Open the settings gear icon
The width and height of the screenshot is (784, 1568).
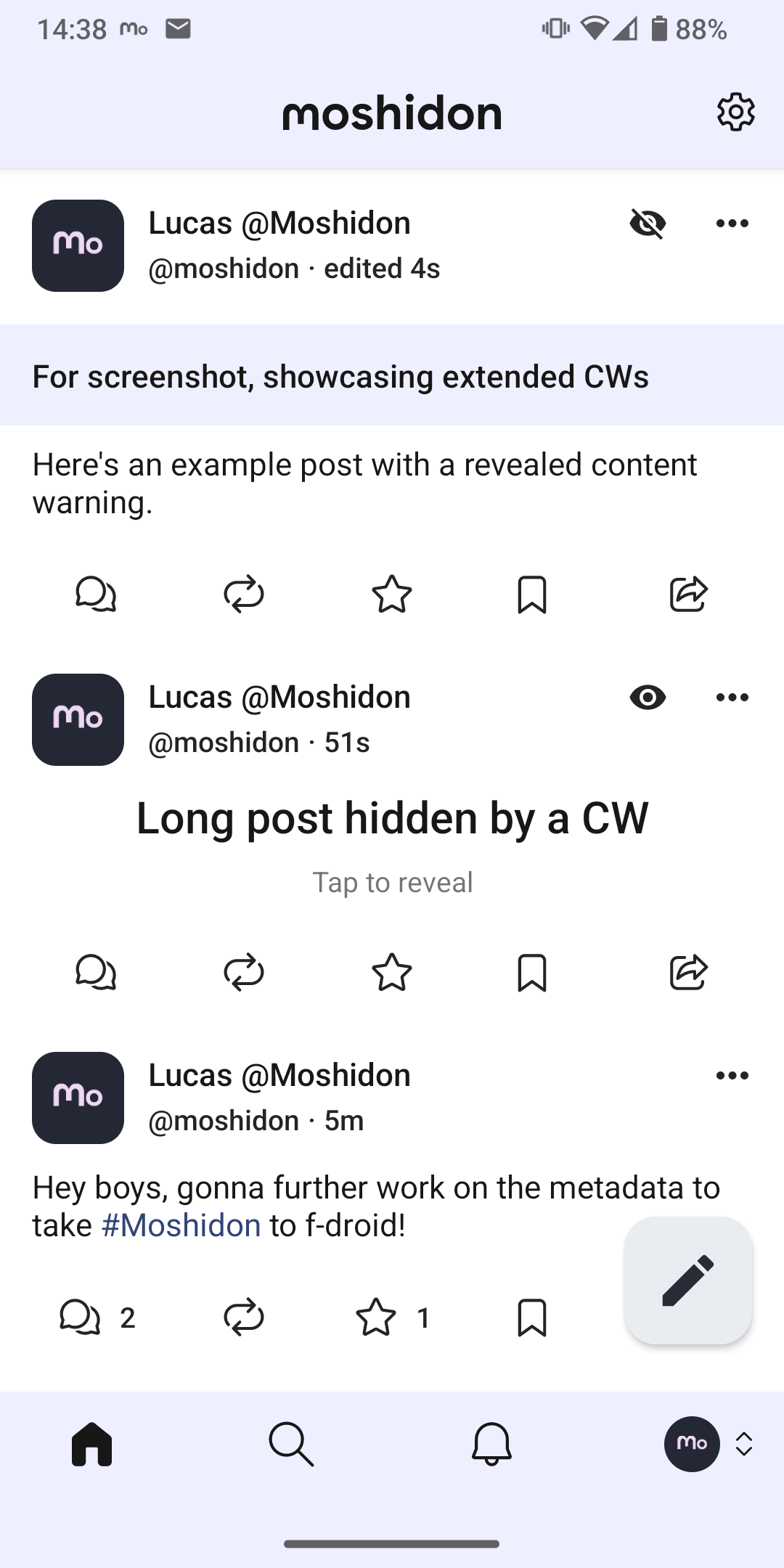735,112
